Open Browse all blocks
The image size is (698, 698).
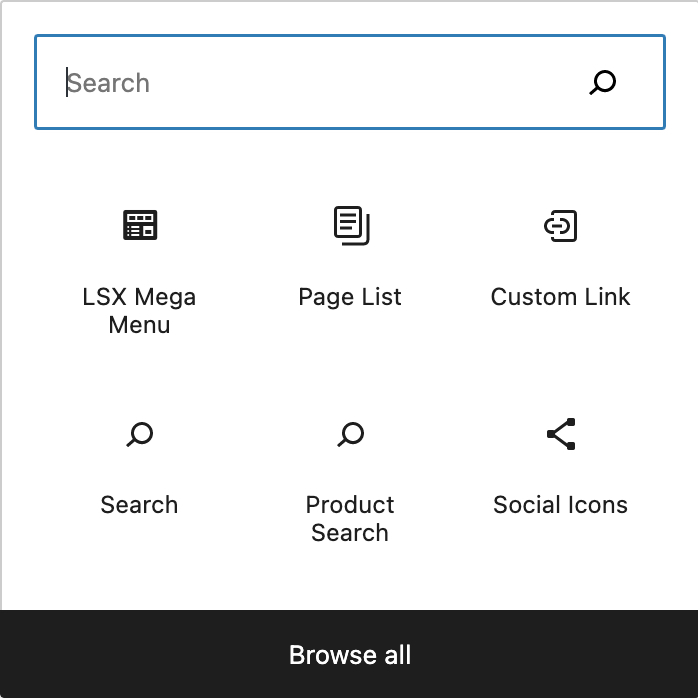pos(349,655)
